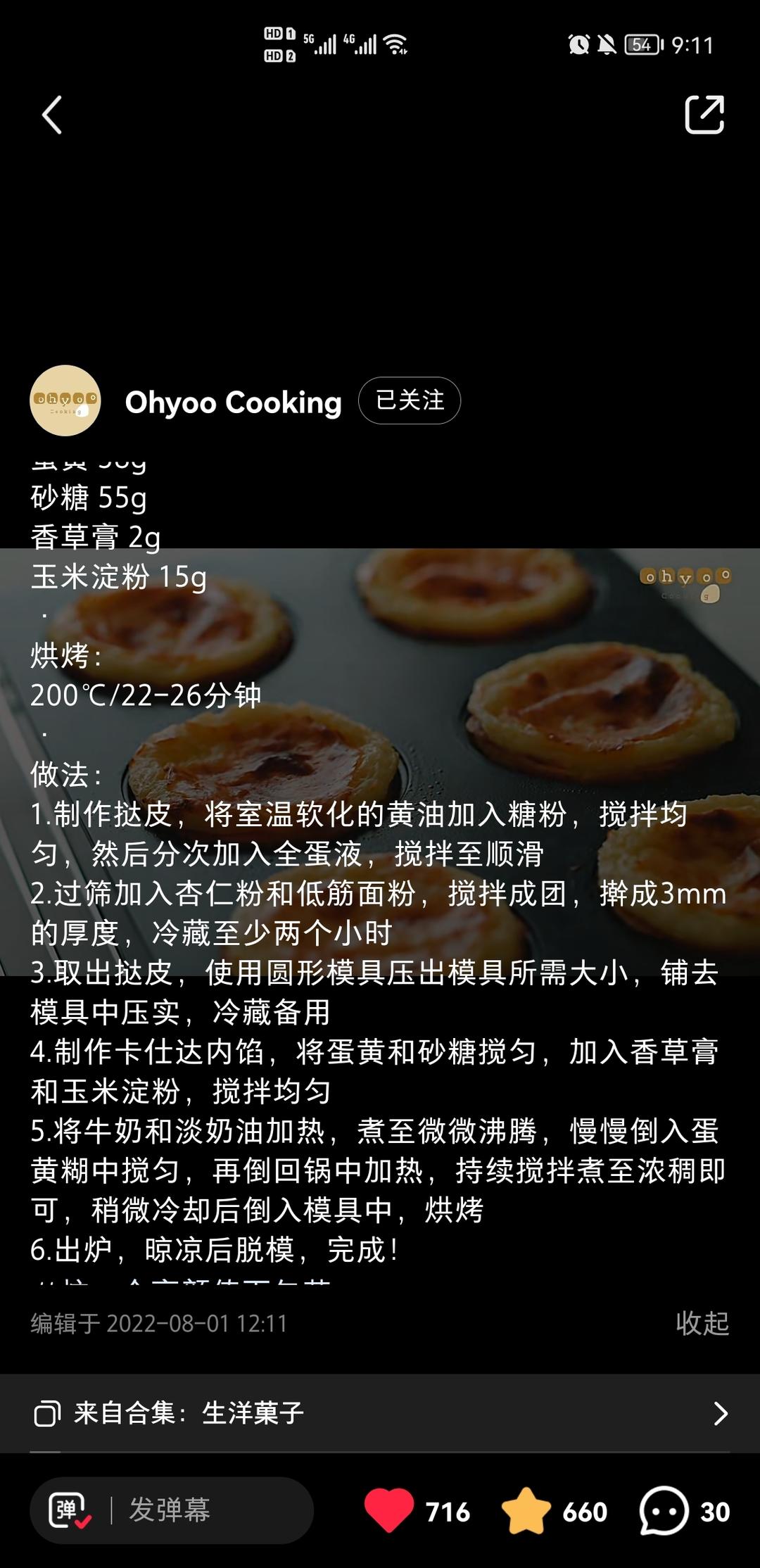This screenshot has height=1568, width=760.
Task: Open the comments bubble icon
Action: coord(663,1510)
